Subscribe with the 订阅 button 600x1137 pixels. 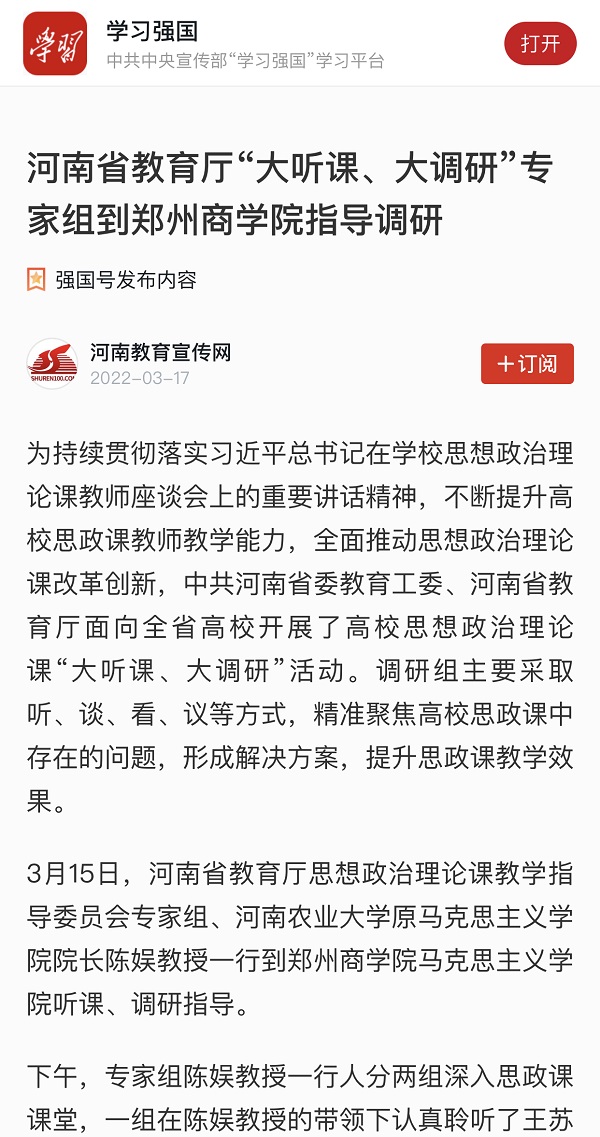click(527, 364)
